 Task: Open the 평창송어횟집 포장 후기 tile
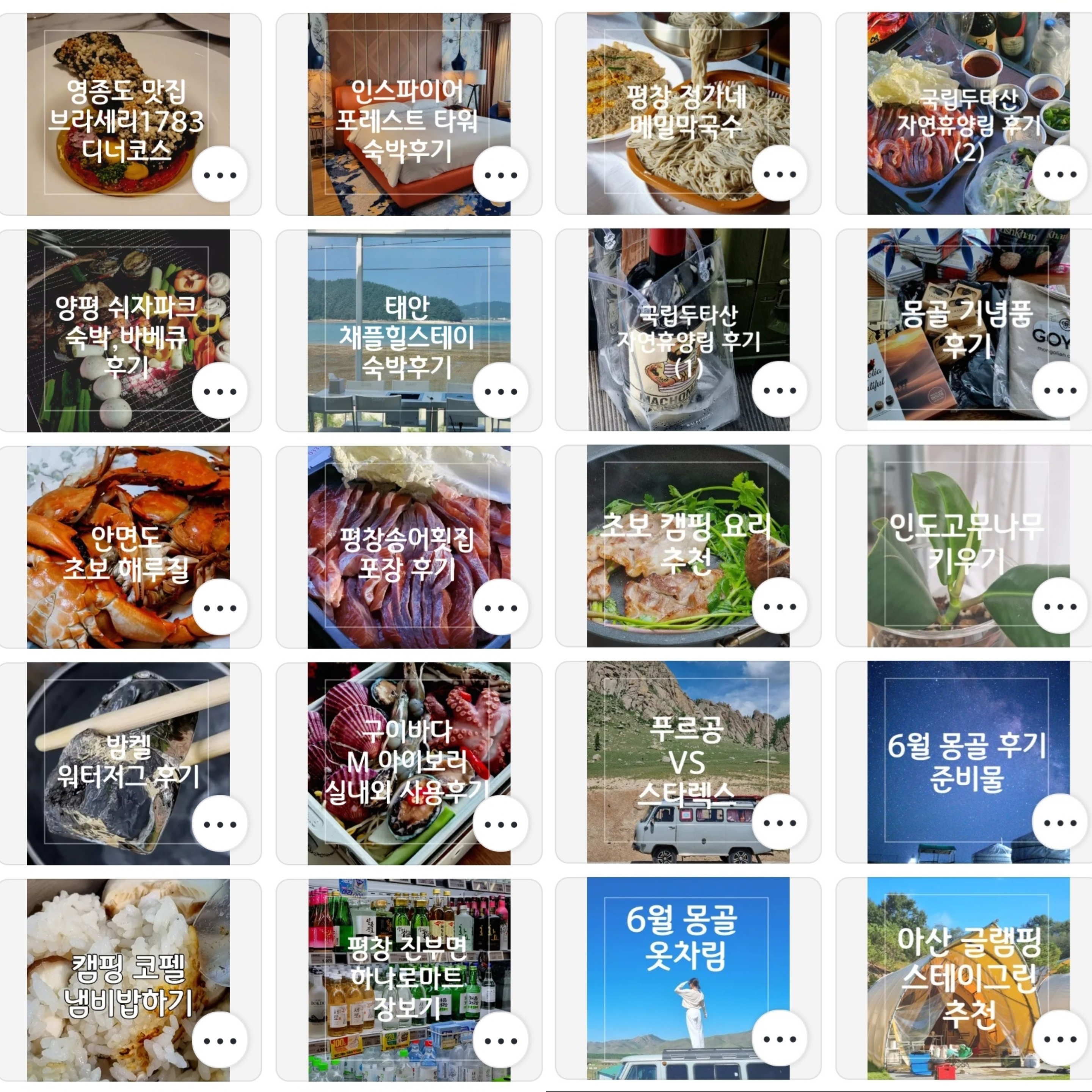(x=409, y=547)
